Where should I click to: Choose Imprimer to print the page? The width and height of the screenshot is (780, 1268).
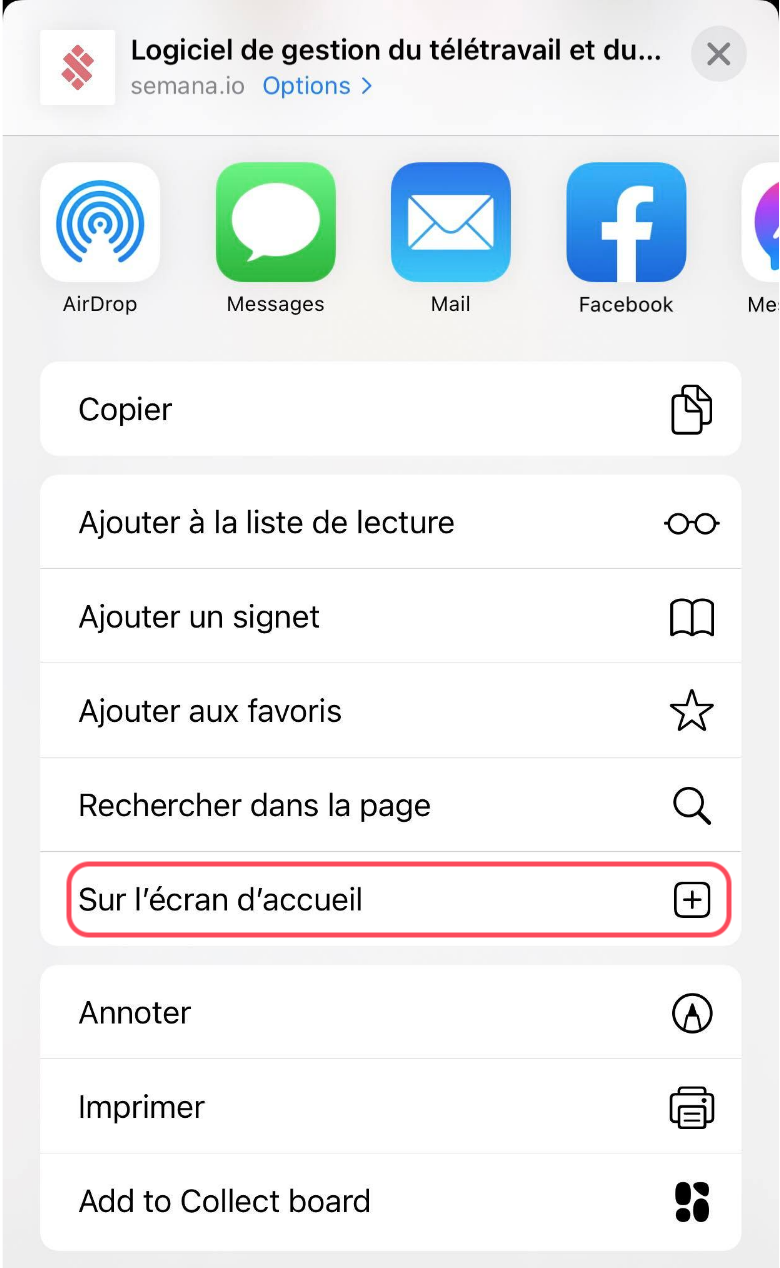click(390, 1107)
